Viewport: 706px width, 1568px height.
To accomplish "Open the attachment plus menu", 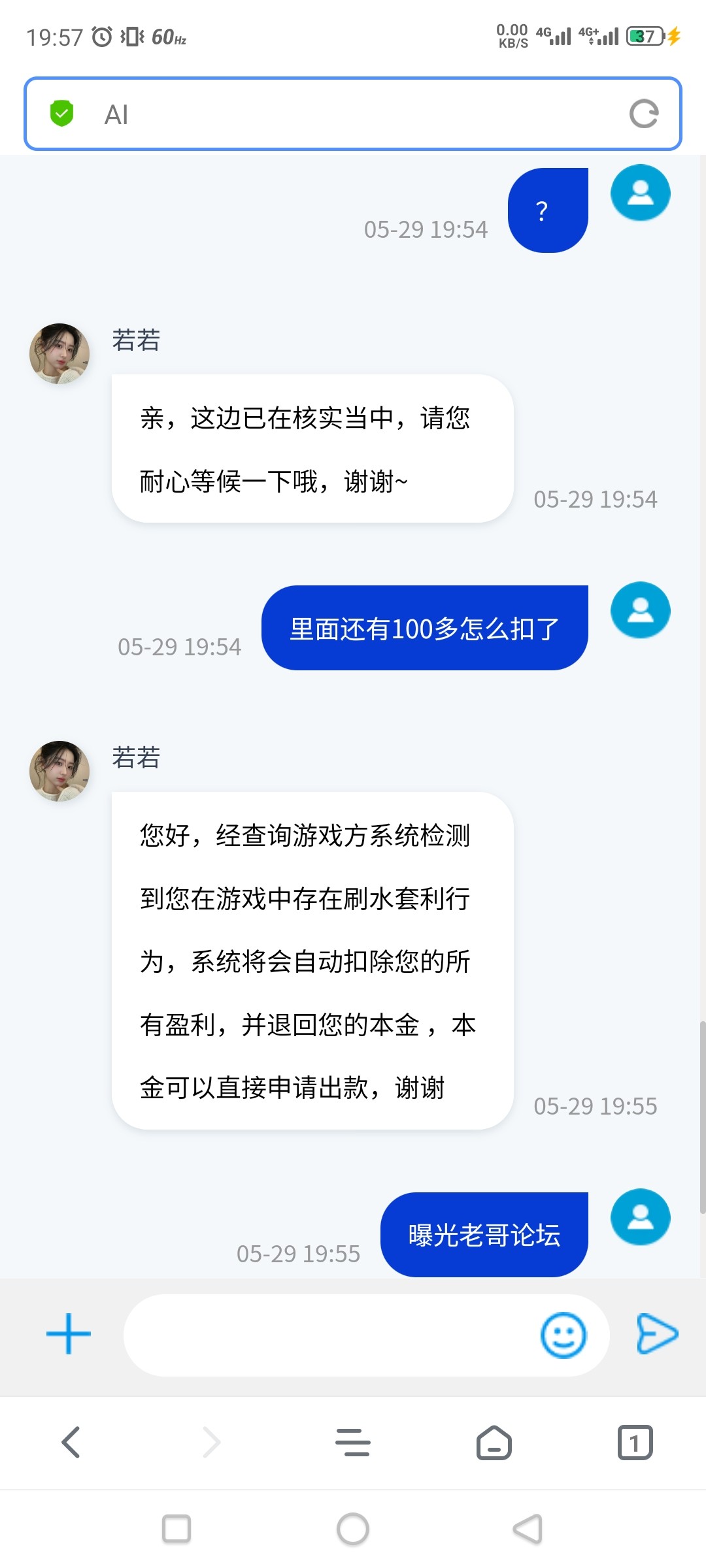I will pyautogui.click(x=69, y=1334).
